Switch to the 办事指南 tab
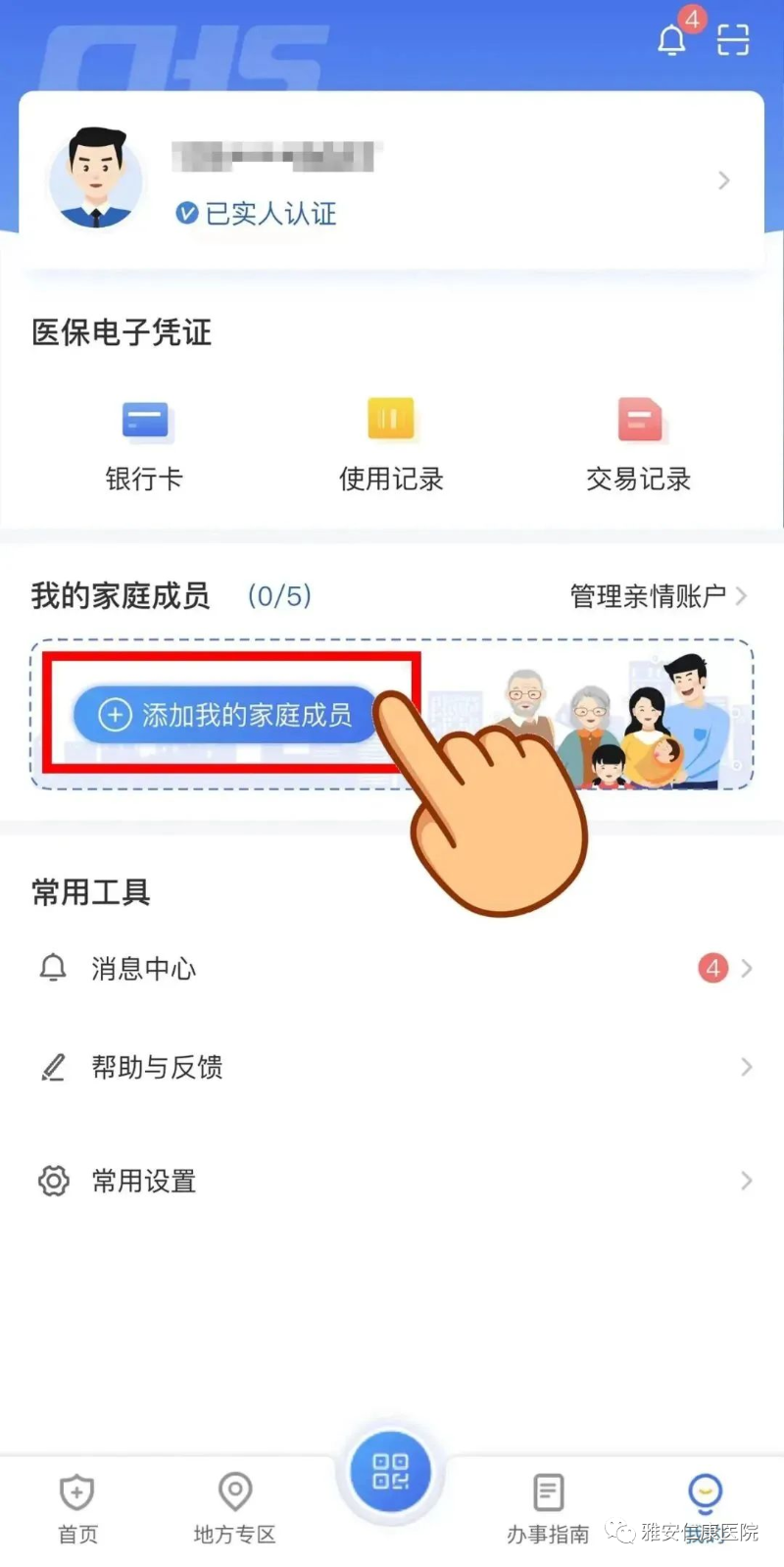 548,1508
